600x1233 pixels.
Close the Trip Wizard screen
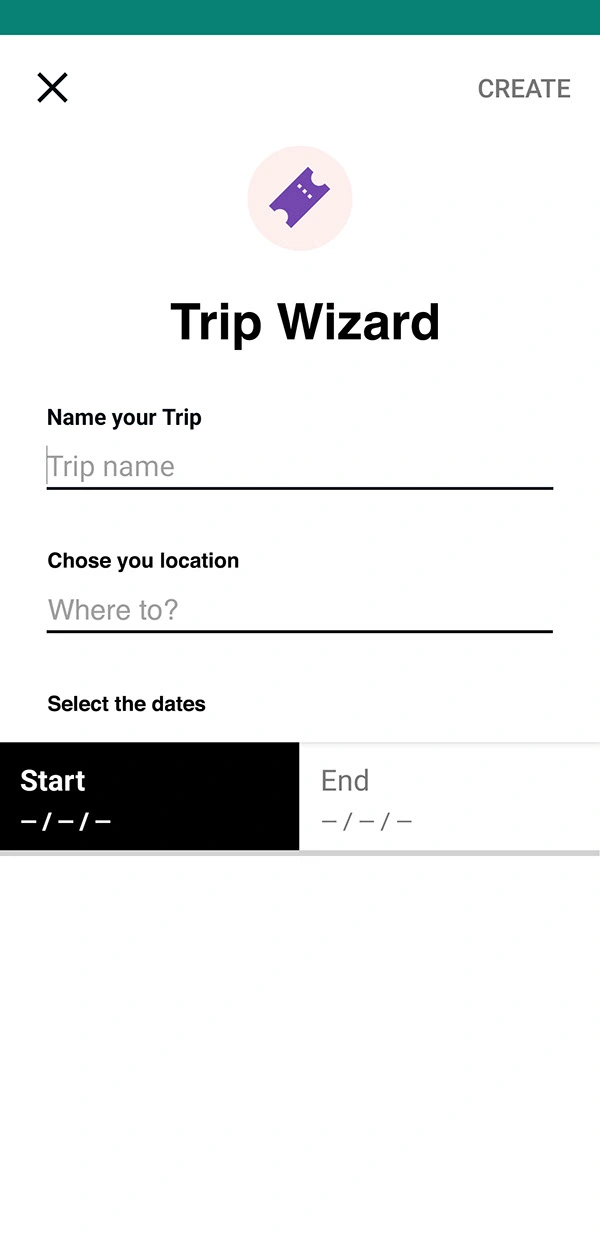pyautogui.click(x=52, y=88)
